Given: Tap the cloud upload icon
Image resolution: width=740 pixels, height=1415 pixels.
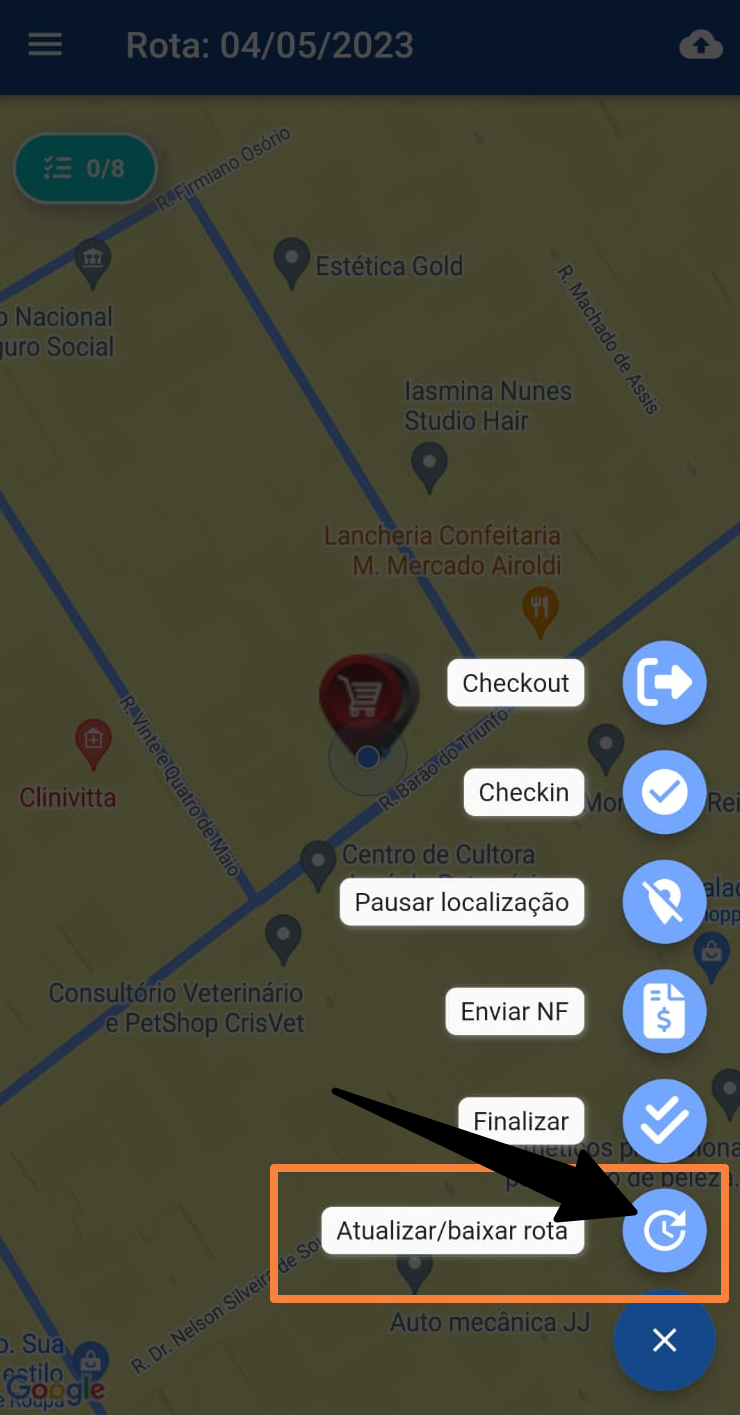Looking at the screenshot, I should tap(700, 45).
